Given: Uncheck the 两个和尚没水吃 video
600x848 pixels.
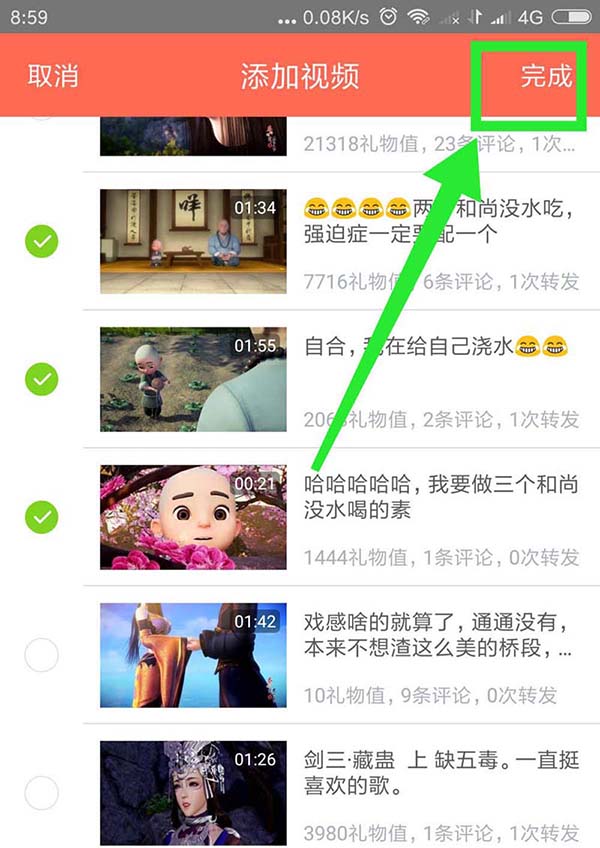Looking at the screenshot, I should pos(41,241).
